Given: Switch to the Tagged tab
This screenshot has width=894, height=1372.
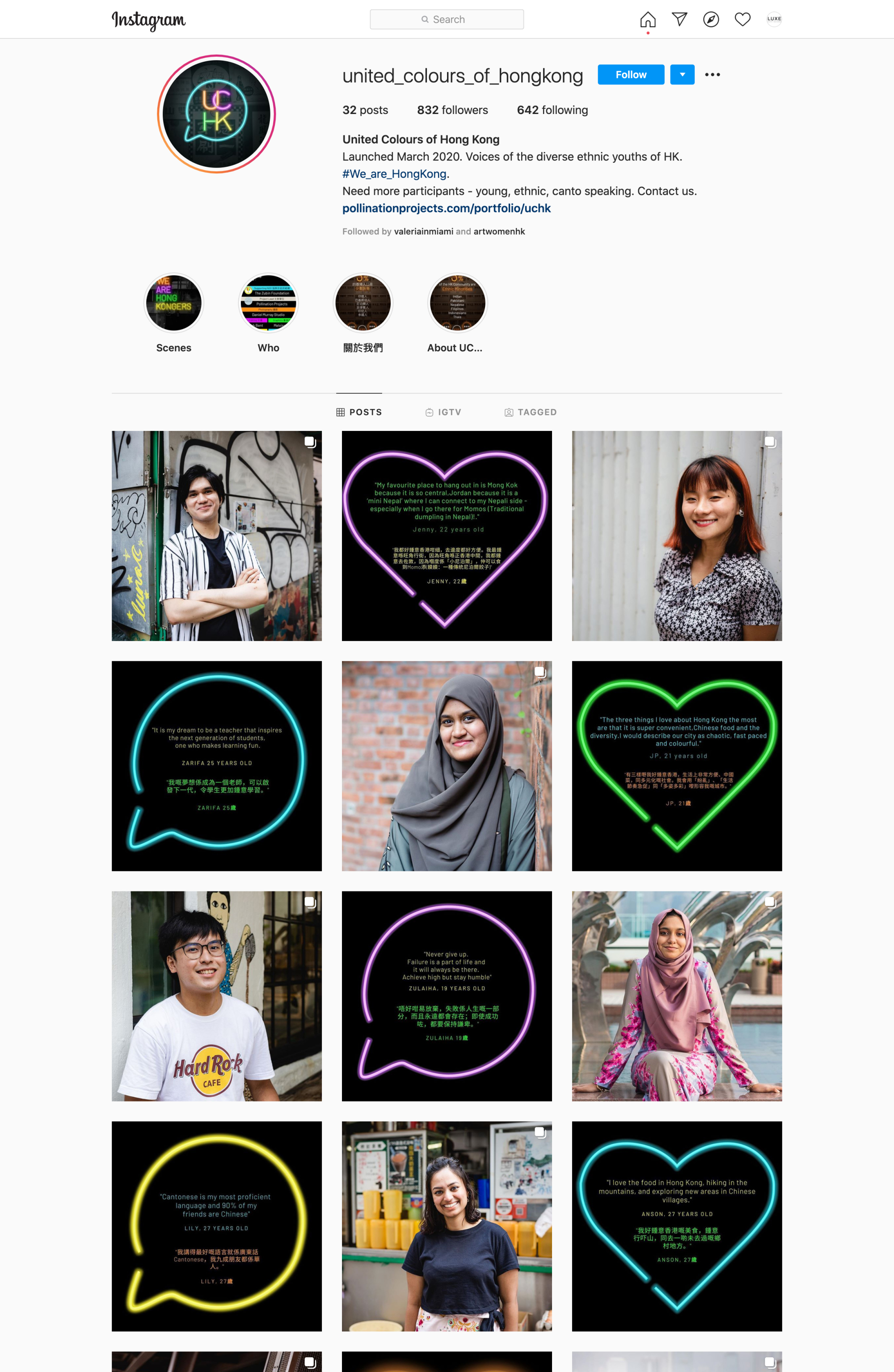Looking at the screenshot, I should click(530, 412).
